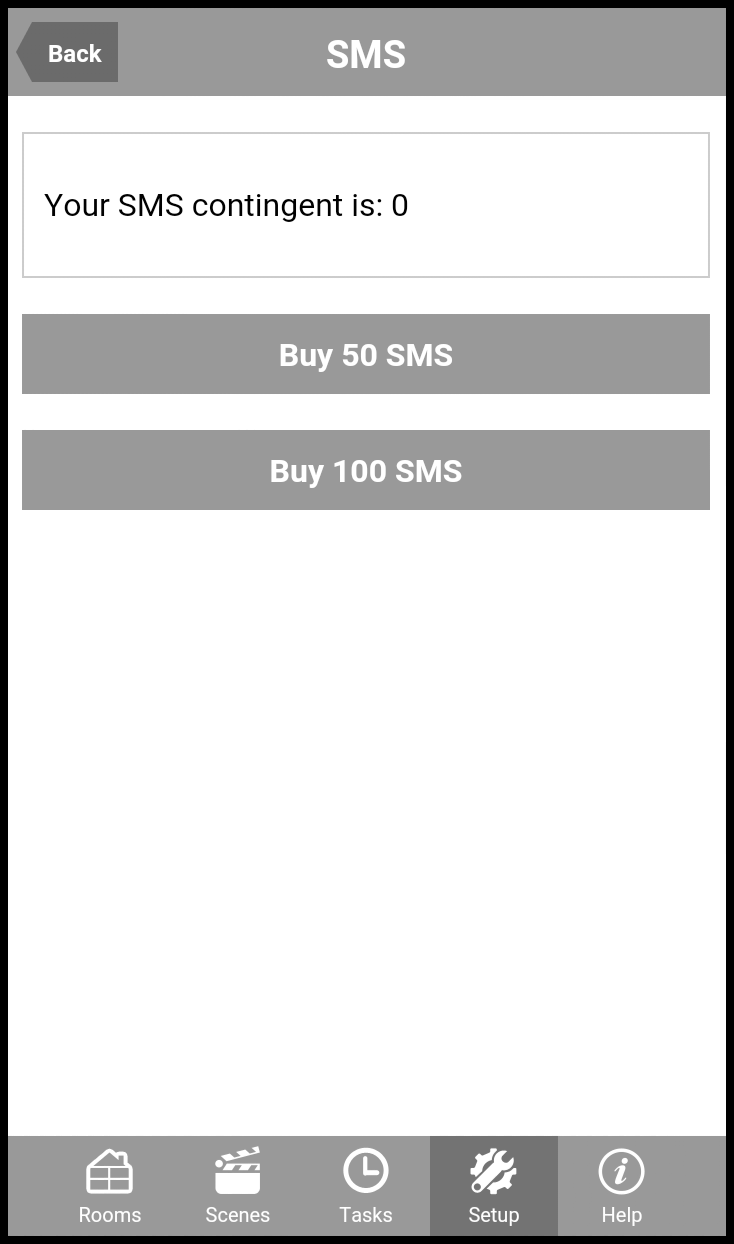The width and height of the screenshot is (734, 1244).
Task: Buy 50 SMS
Action: (366, 354)
